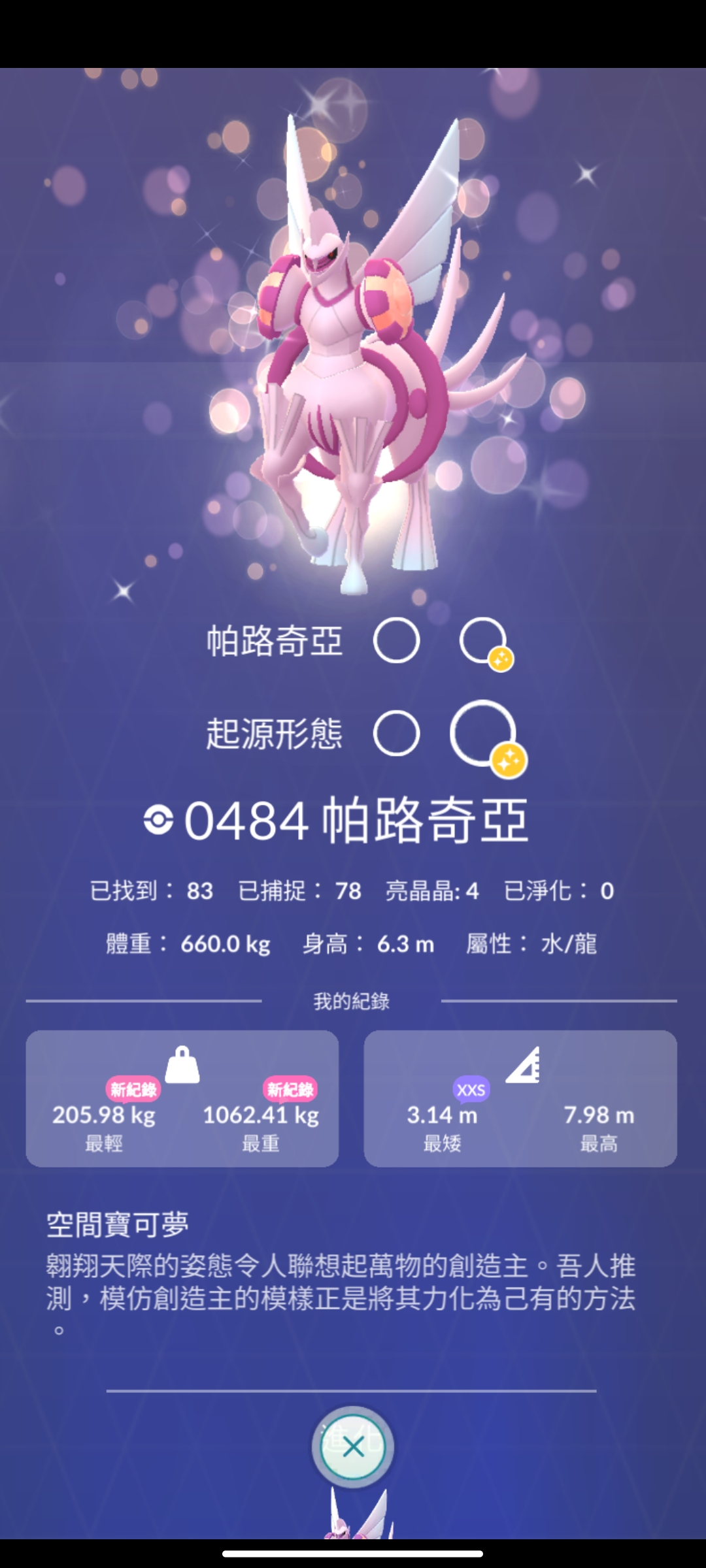
Task: Select shiny 起源形態 form circle
Action: [484, 734]
